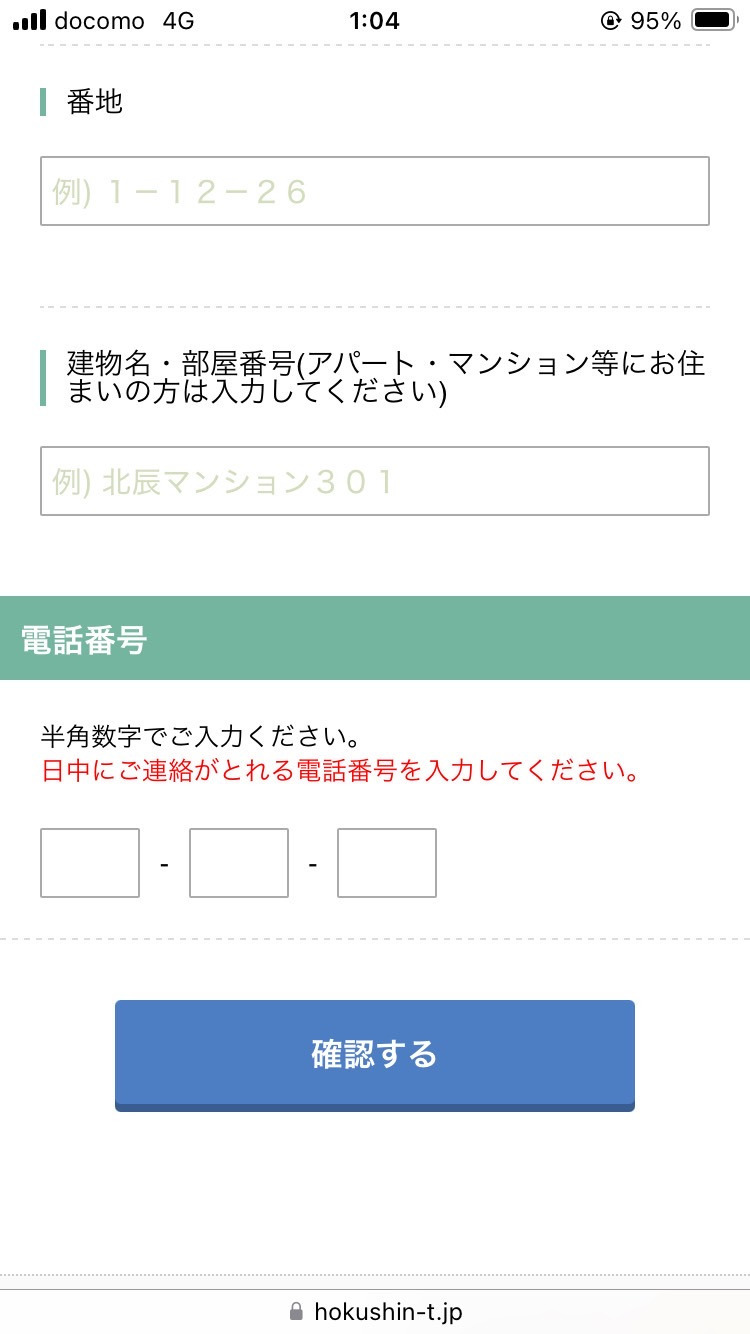
Task: Focus the 建物名・部屋番号 input field
Action: (375, 481)
